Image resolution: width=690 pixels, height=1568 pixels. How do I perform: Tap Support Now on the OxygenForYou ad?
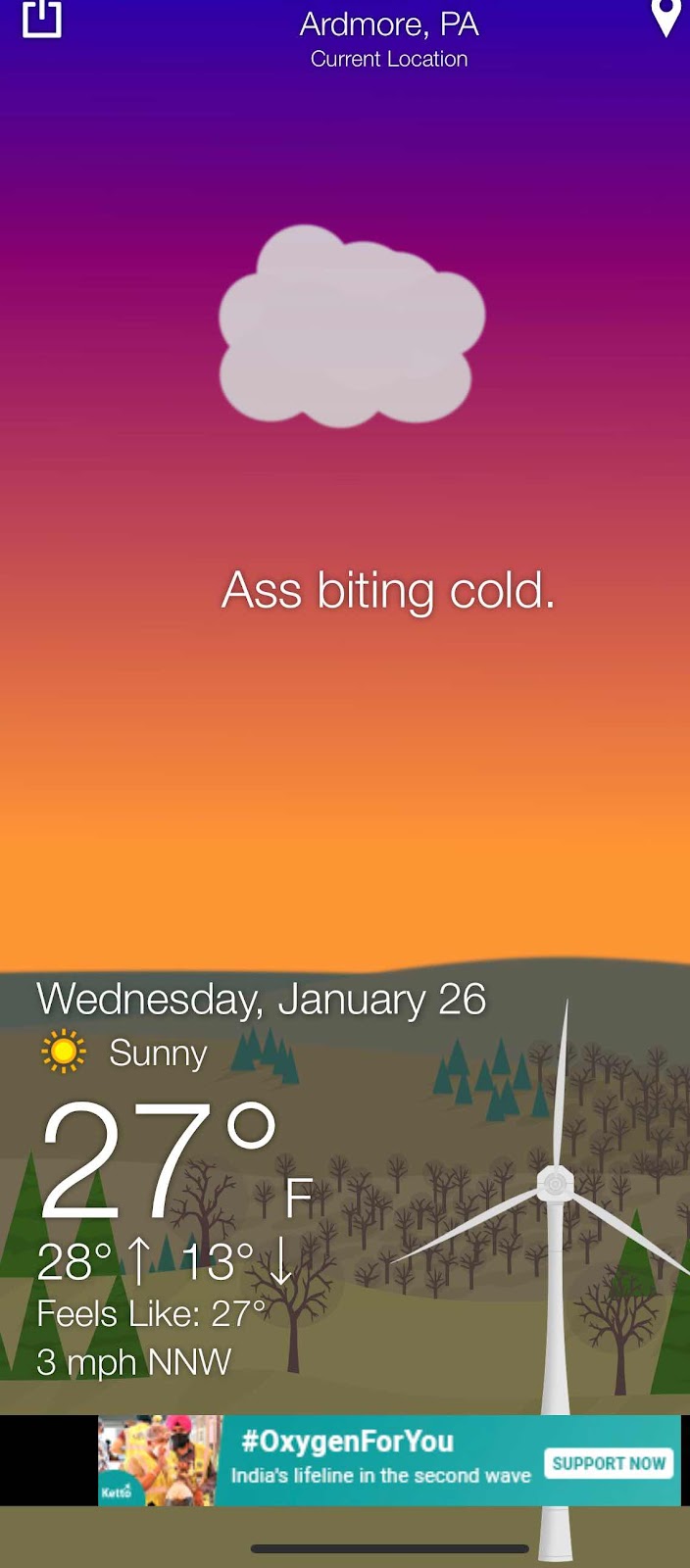[609, 1463]
